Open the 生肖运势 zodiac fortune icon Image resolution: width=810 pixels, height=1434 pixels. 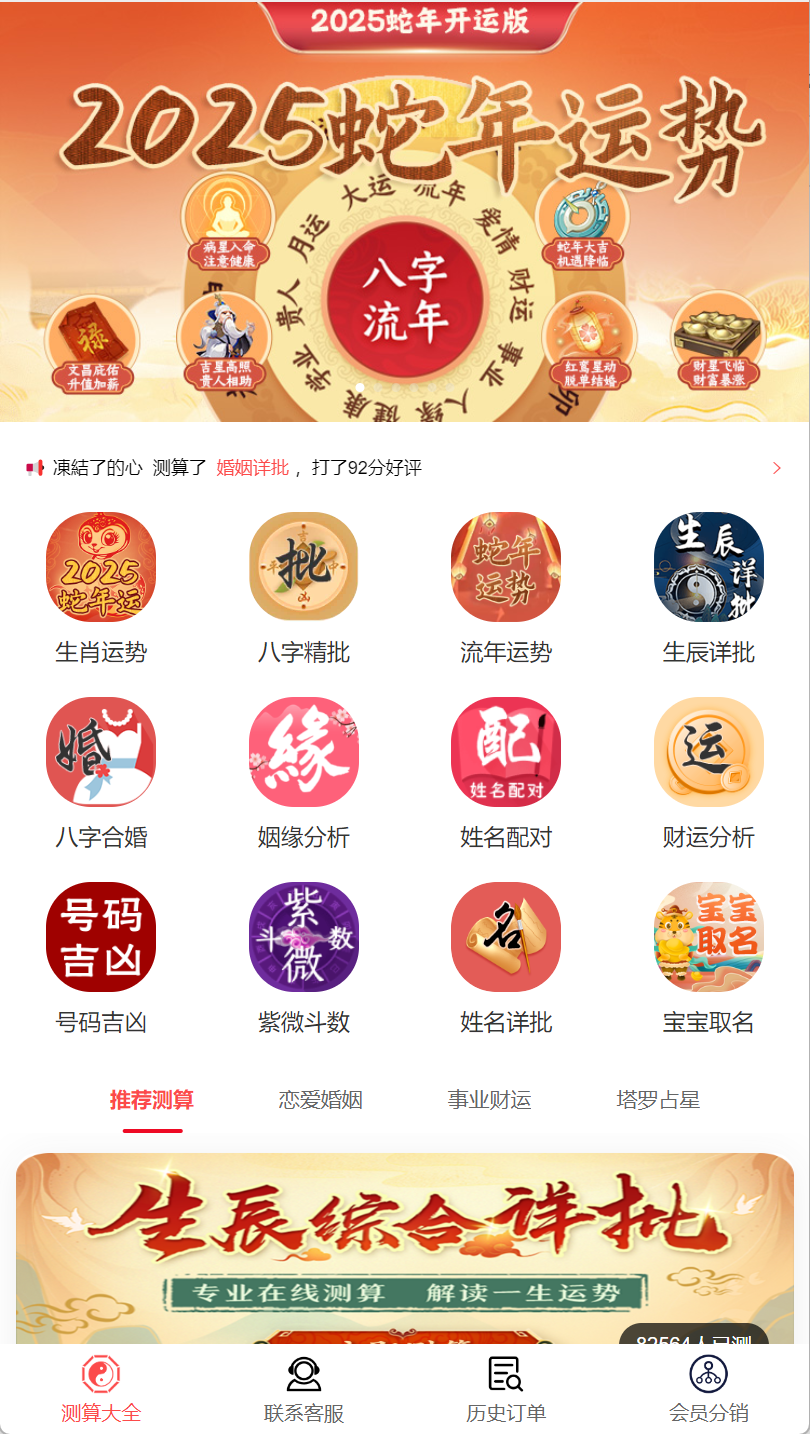[x=100, y=566]
